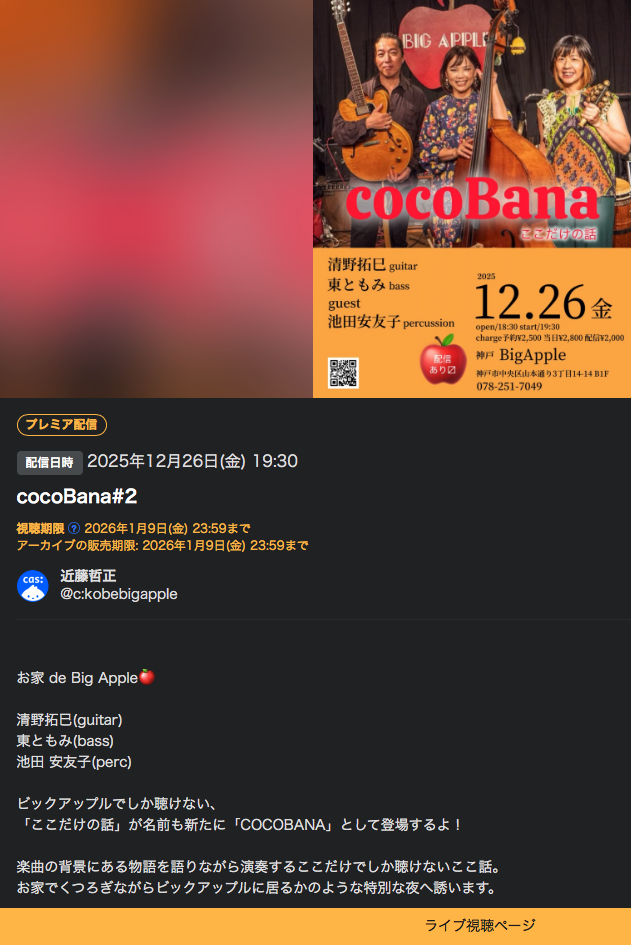
Task: View the cocoBana event flyer image
Action: pyautogui.click(x=471, y=198)
